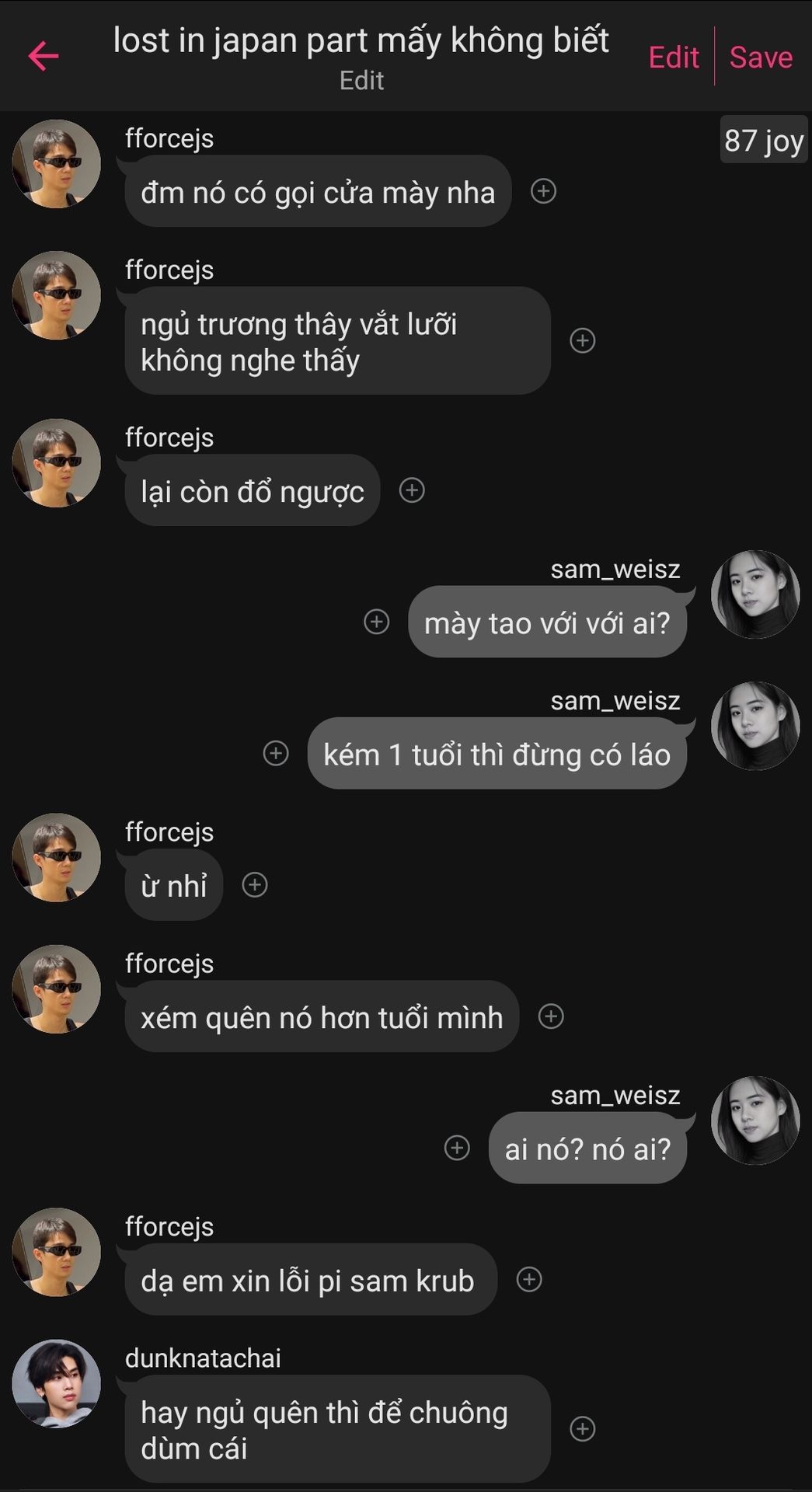Tap the "dạ em xin lỗi pi sam krub" bubble
Screen dimensions: 812x1492
(x=311, y=1279)
